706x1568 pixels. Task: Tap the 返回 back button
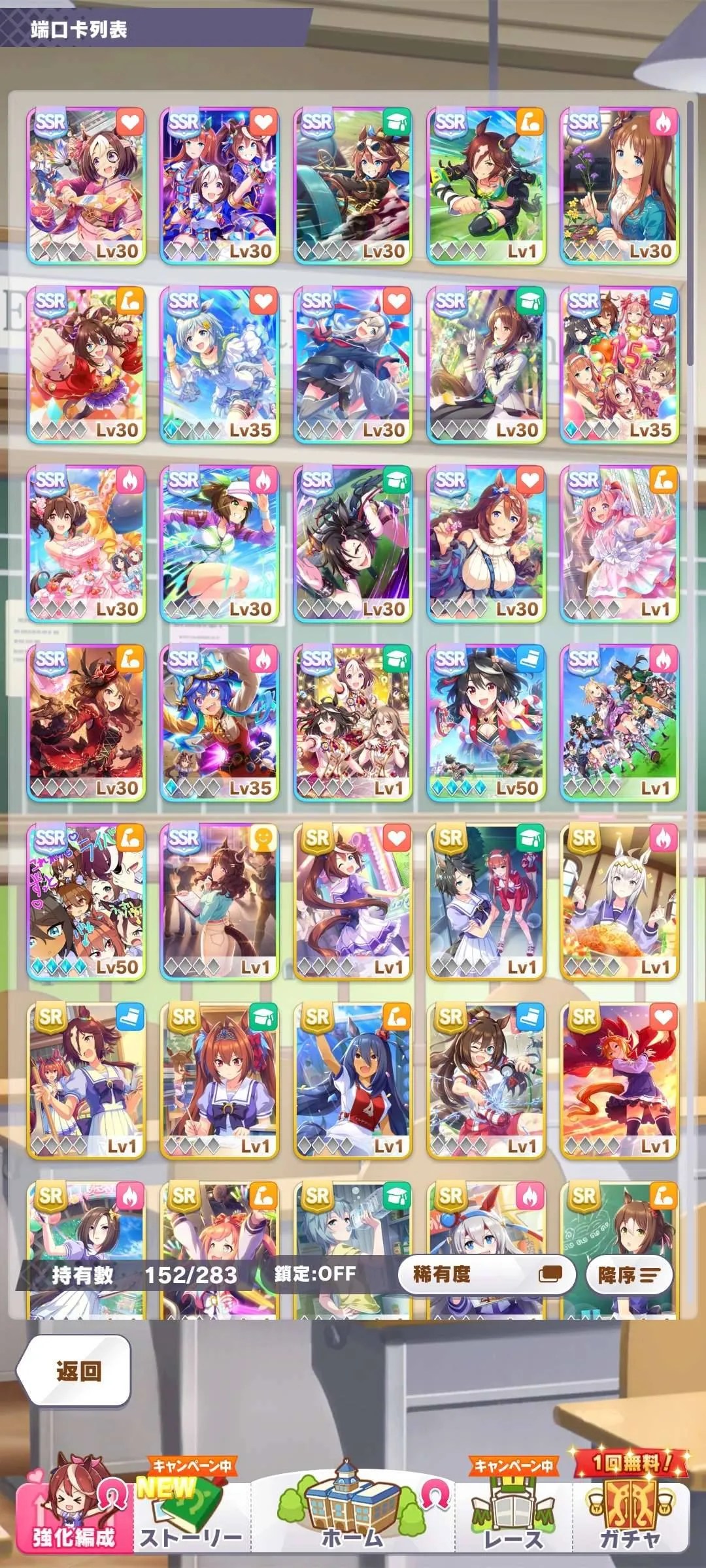click(x=74, y=1371)
